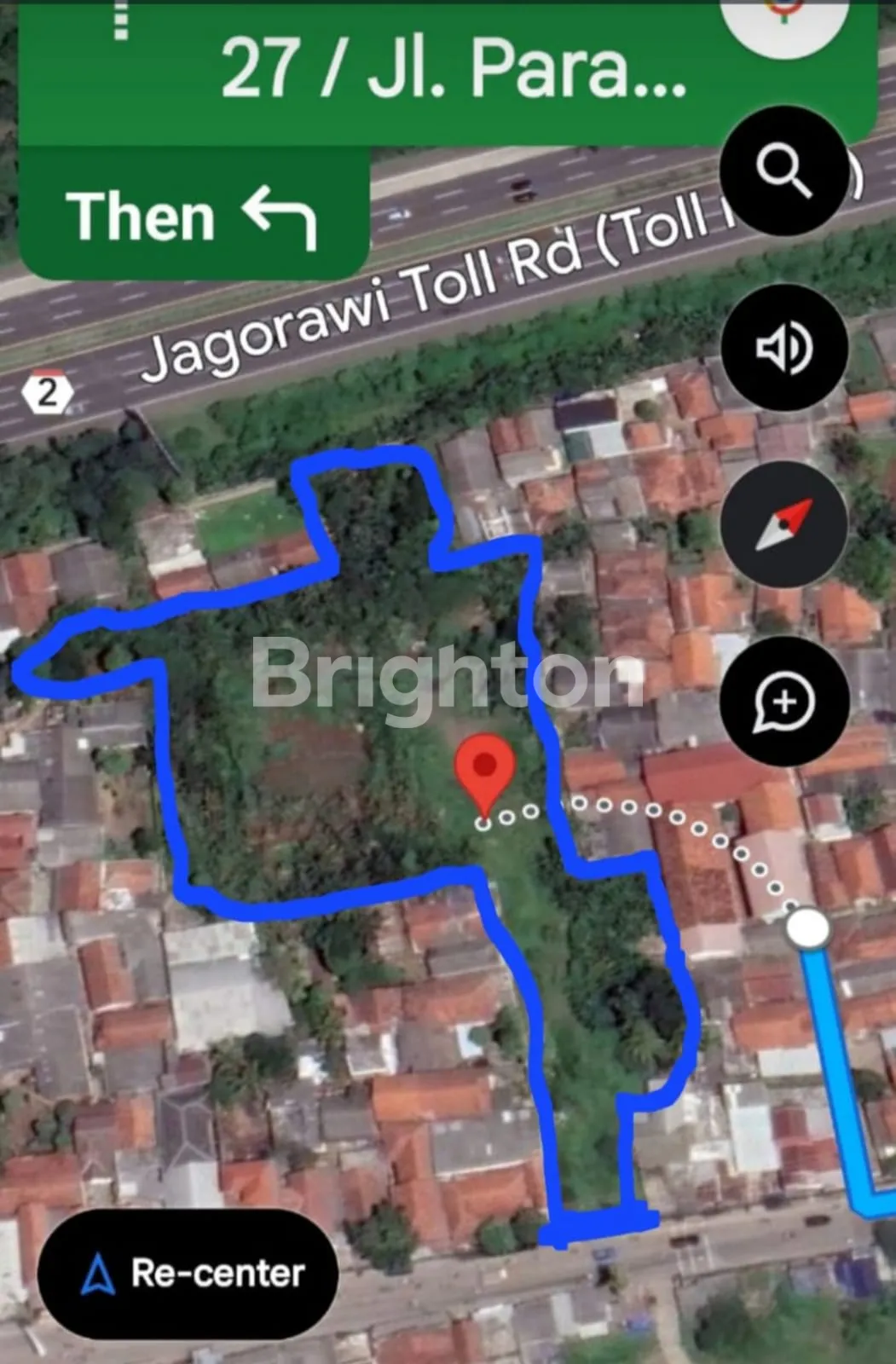This screenshot has height=1364, width=896.
Task: Re-center the map on current location
Action: [188, 1274]
